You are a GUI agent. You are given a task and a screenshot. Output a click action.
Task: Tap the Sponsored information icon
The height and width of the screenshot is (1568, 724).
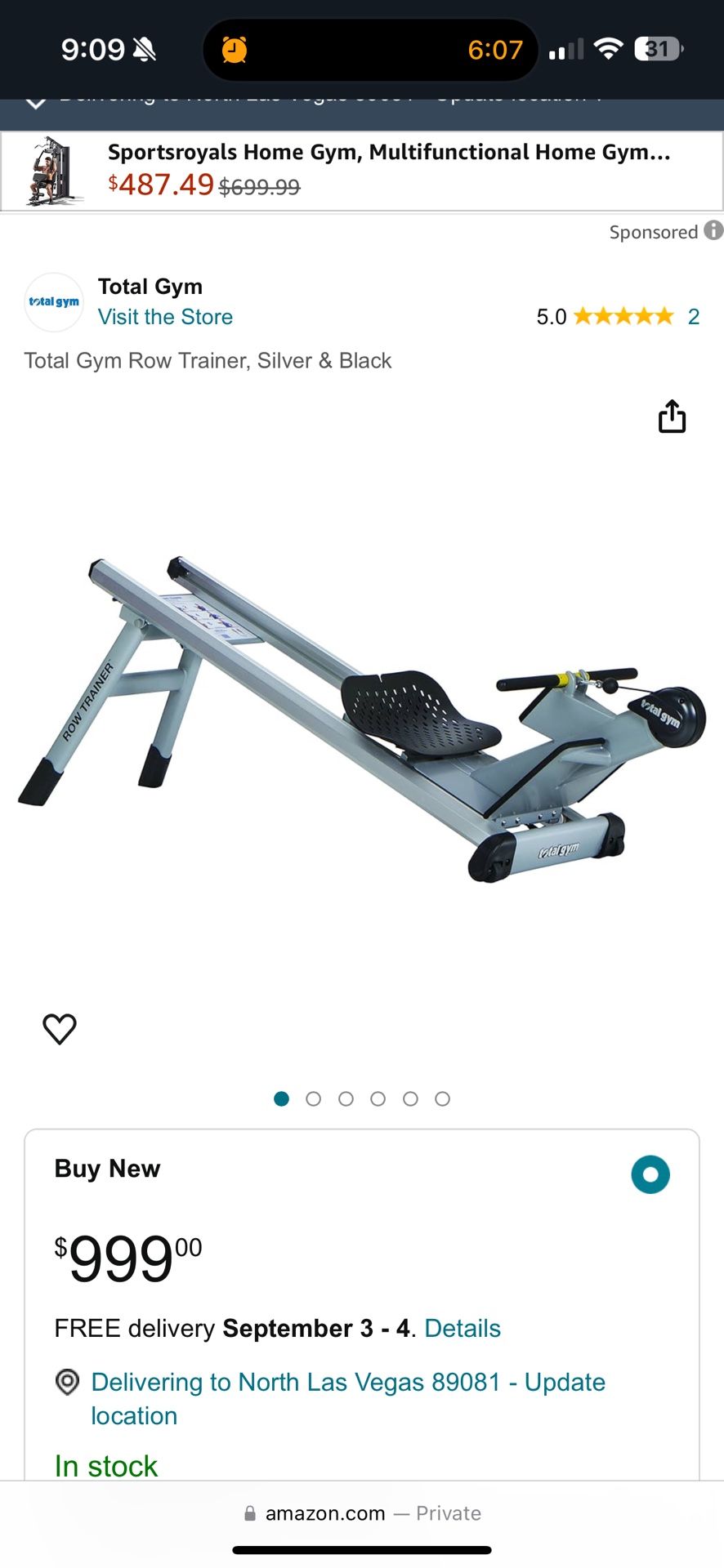713,232
